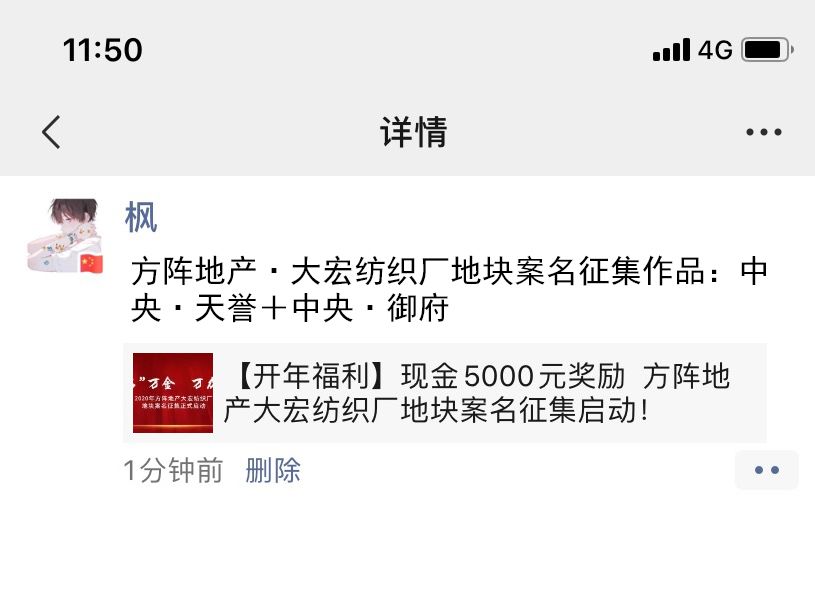Image resolution: width=815 pixels, height=594 pixels.
Task: Open the like and comment two-dot button
Action: click(766, 470)
